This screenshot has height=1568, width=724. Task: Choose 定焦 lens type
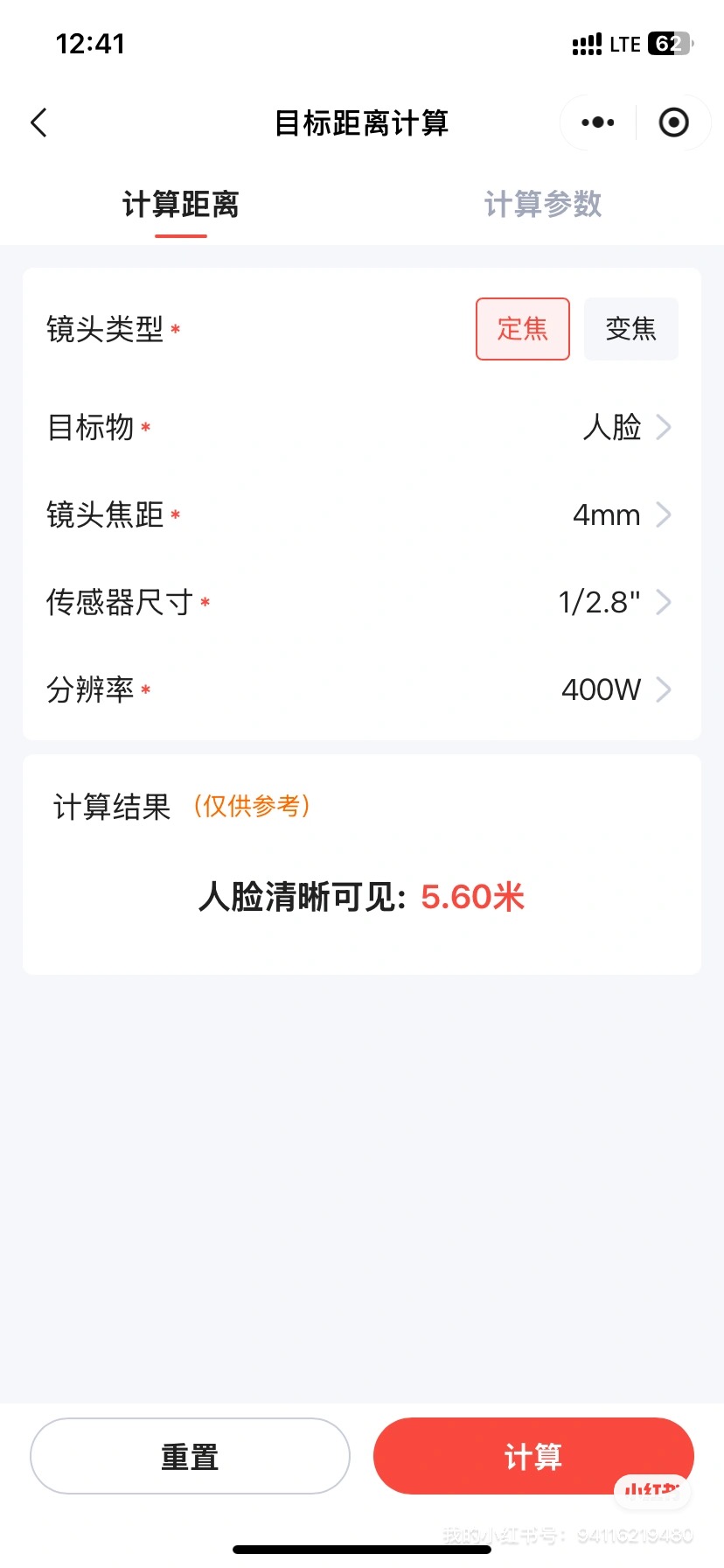pyautogui.click(x=523, y=329)
